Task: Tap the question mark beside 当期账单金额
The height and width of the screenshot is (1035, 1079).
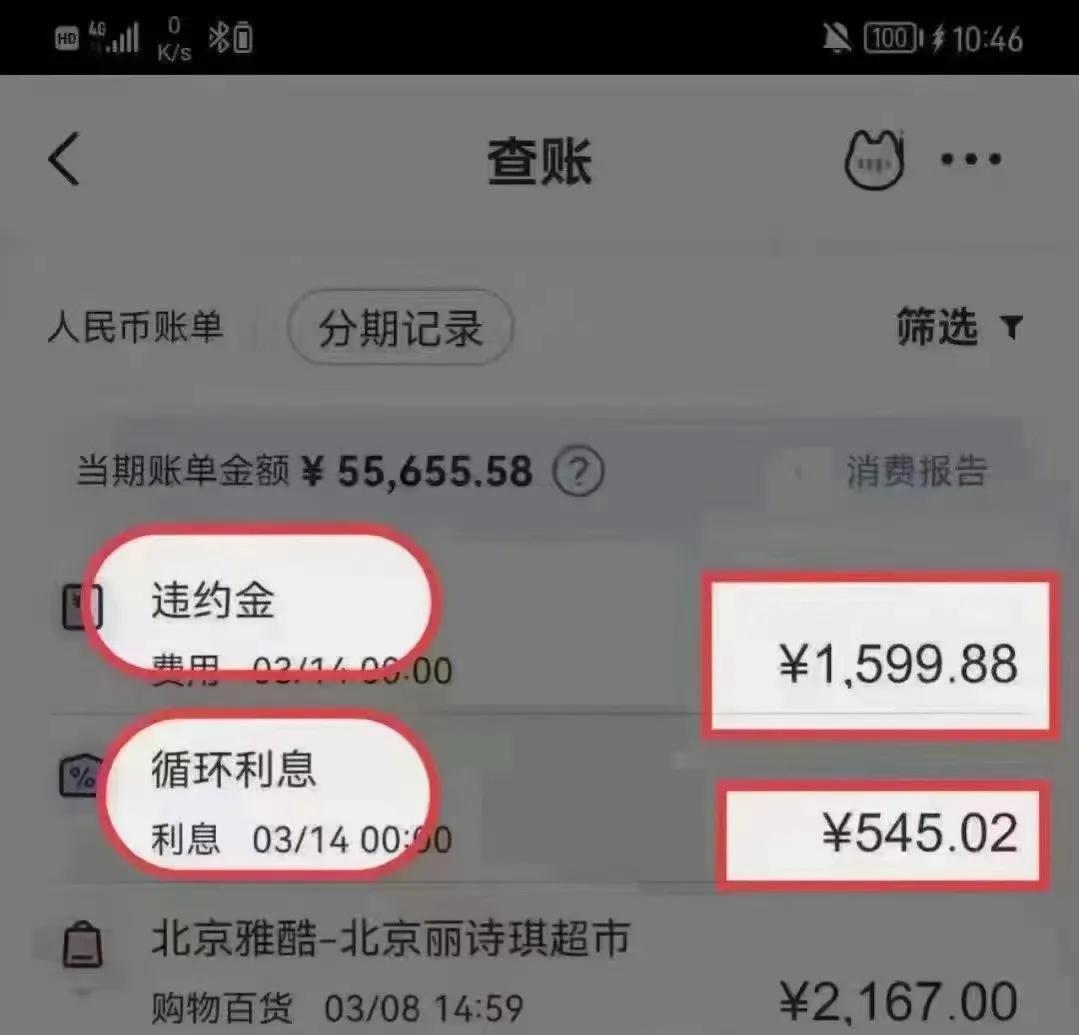Action: click(x=579, y=471)
